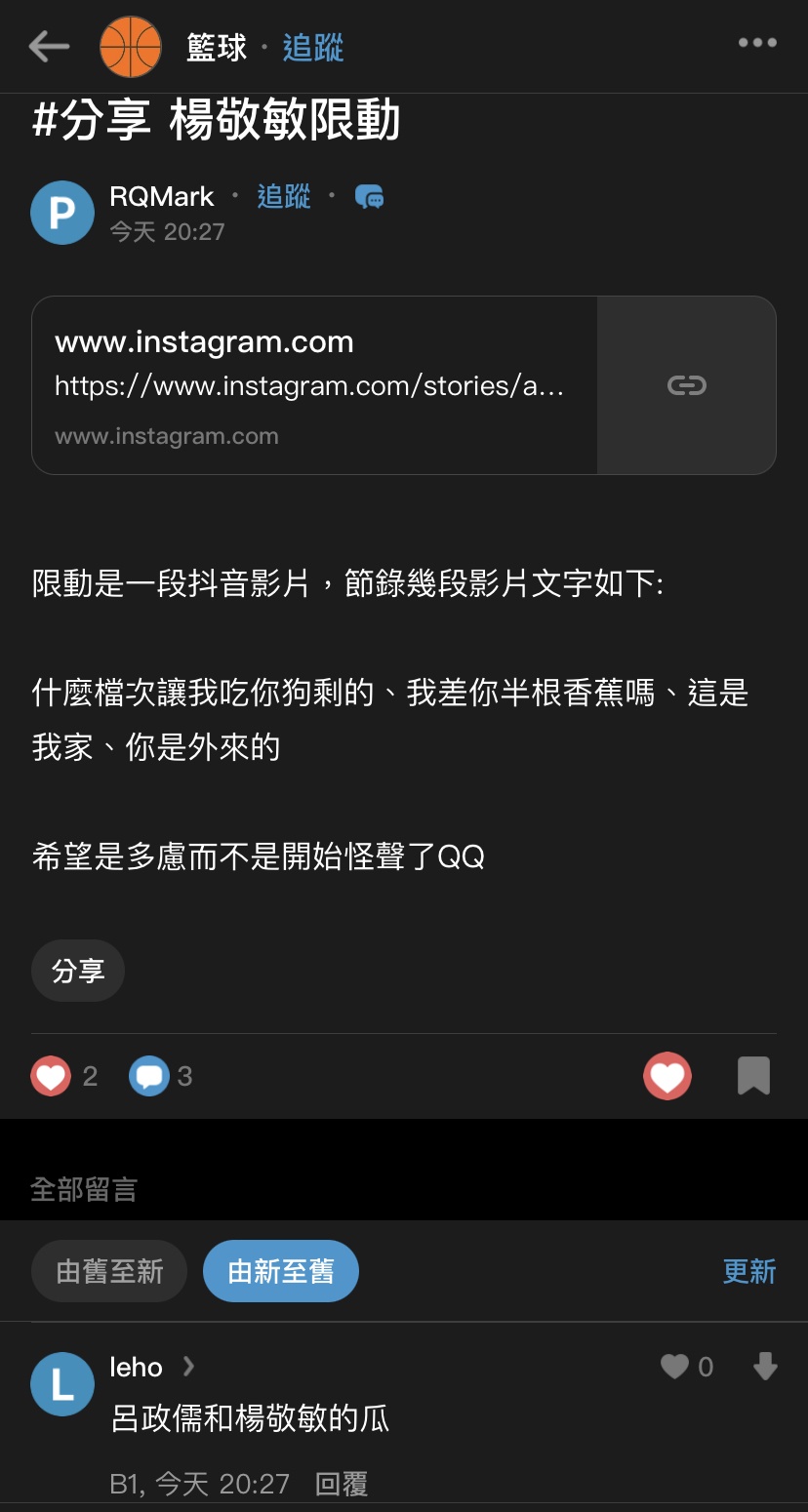808x1512 pixels.
Task: View RQMark's profile avatar
Action: click(62, 212)
